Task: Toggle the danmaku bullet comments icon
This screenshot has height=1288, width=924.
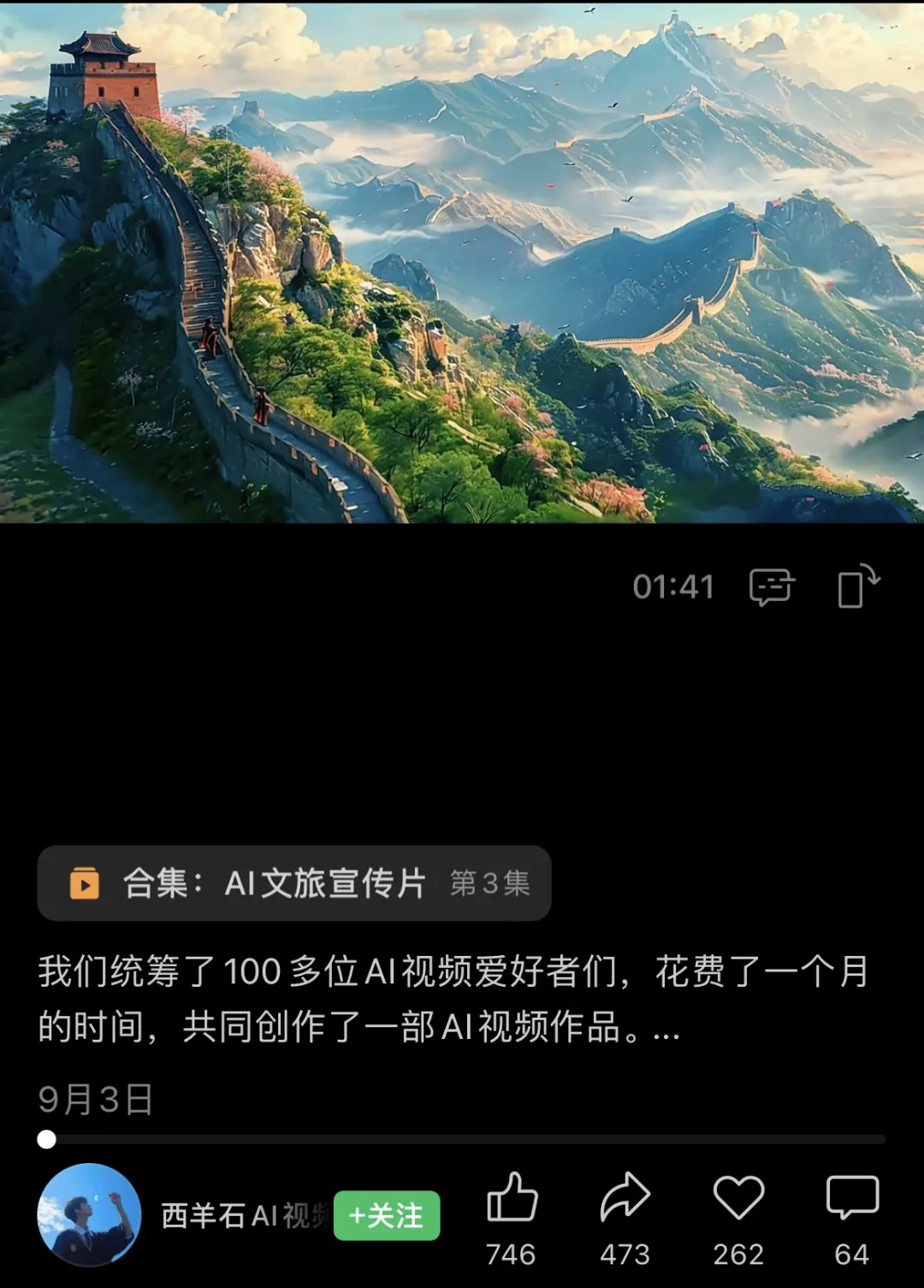Action: tap(771, 587)
